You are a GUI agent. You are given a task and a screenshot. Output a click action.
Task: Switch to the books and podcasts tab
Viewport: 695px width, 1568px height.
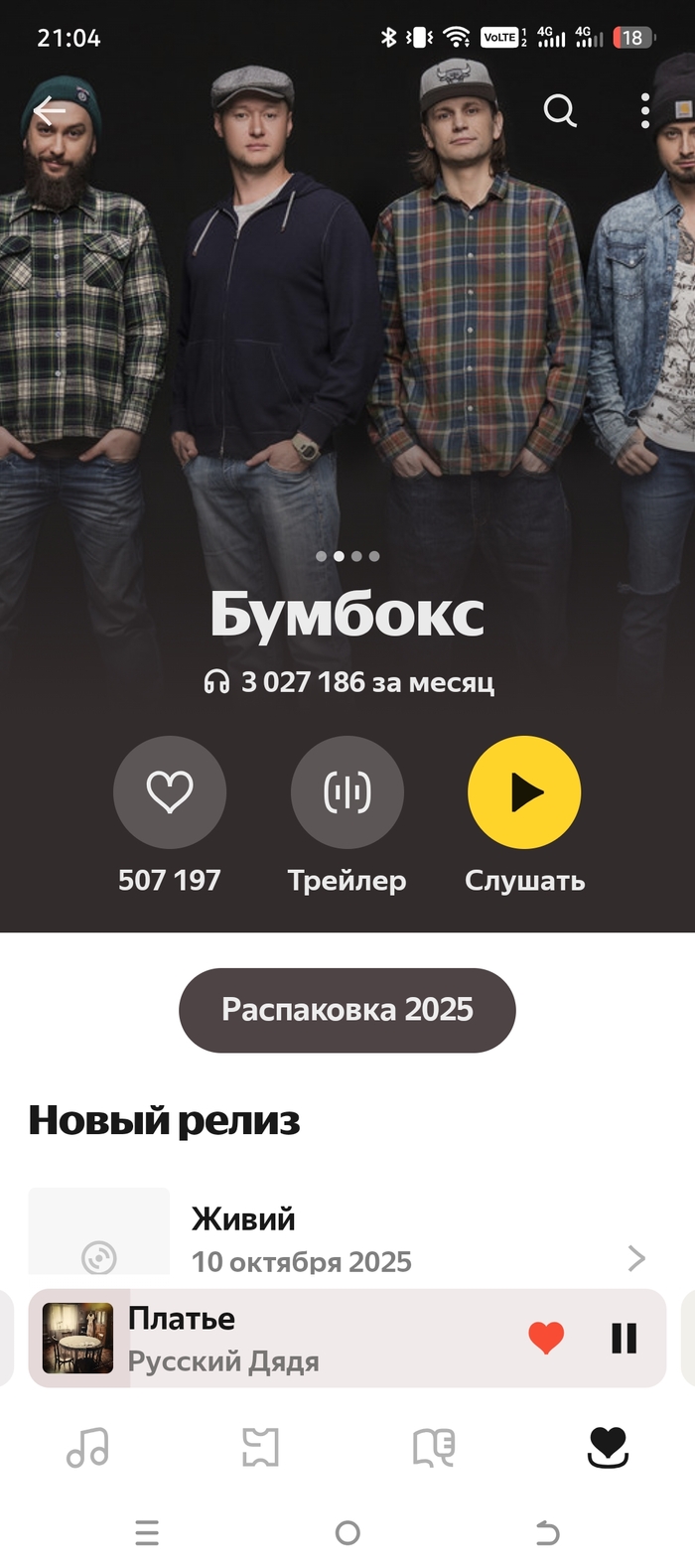(x=434, y=1448)
